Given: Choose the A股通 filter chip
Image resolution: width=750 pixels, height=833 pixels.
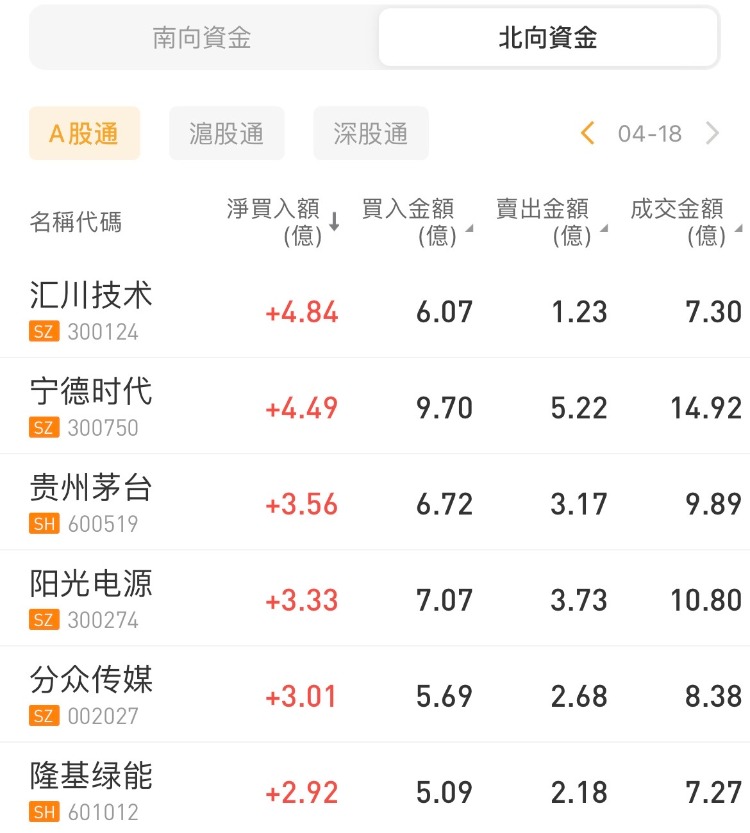Looking at the screenshot, I should pos(84,134).
